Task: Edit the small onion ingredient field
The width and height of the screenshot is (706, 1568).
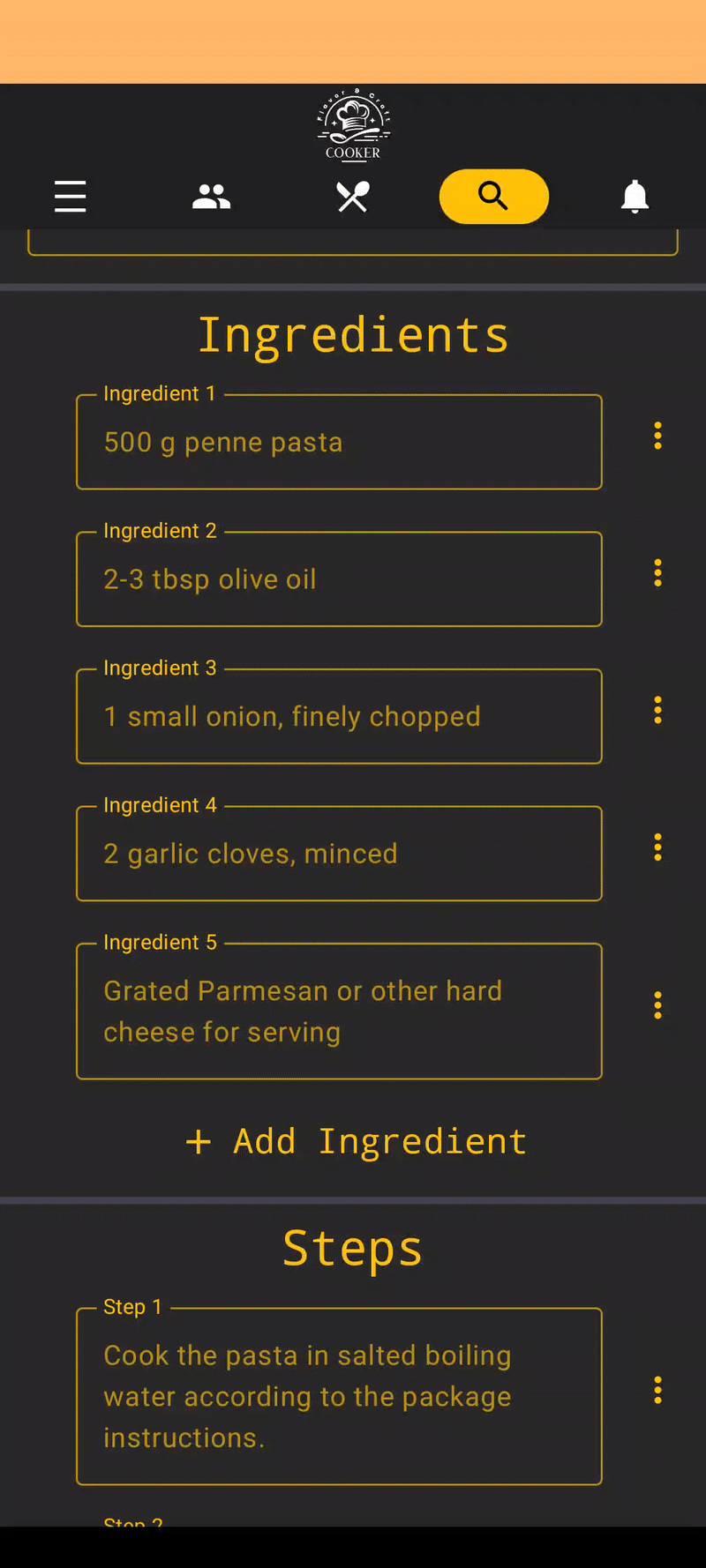Action: [339, 716]
